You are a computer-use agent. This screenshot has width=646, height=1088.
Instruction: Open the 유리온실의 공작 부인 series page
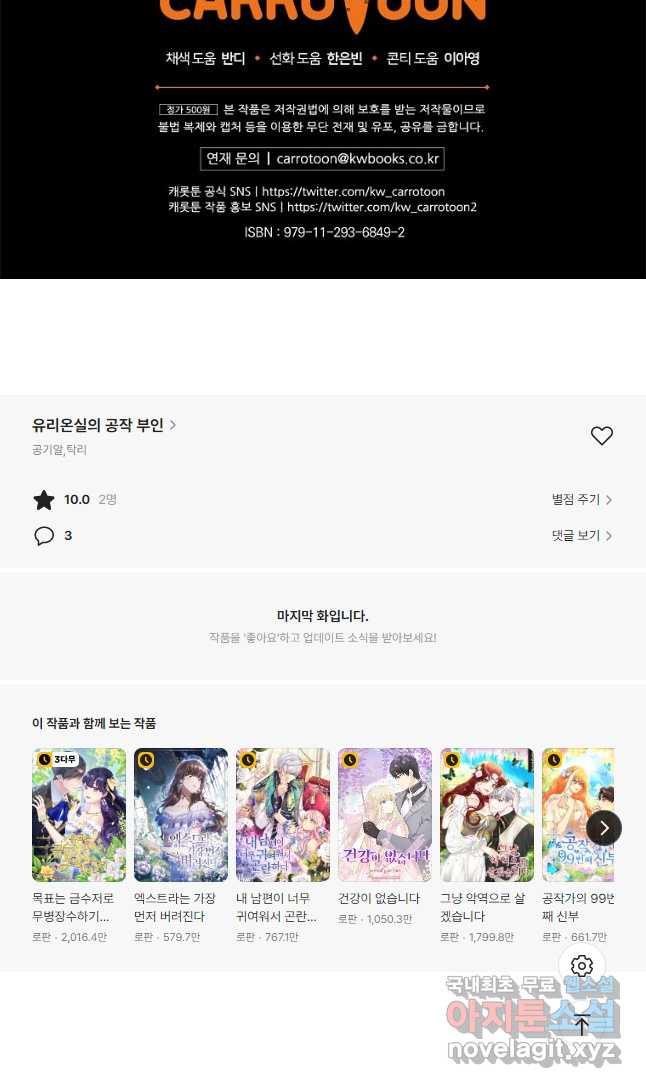(x=104, y=425)
